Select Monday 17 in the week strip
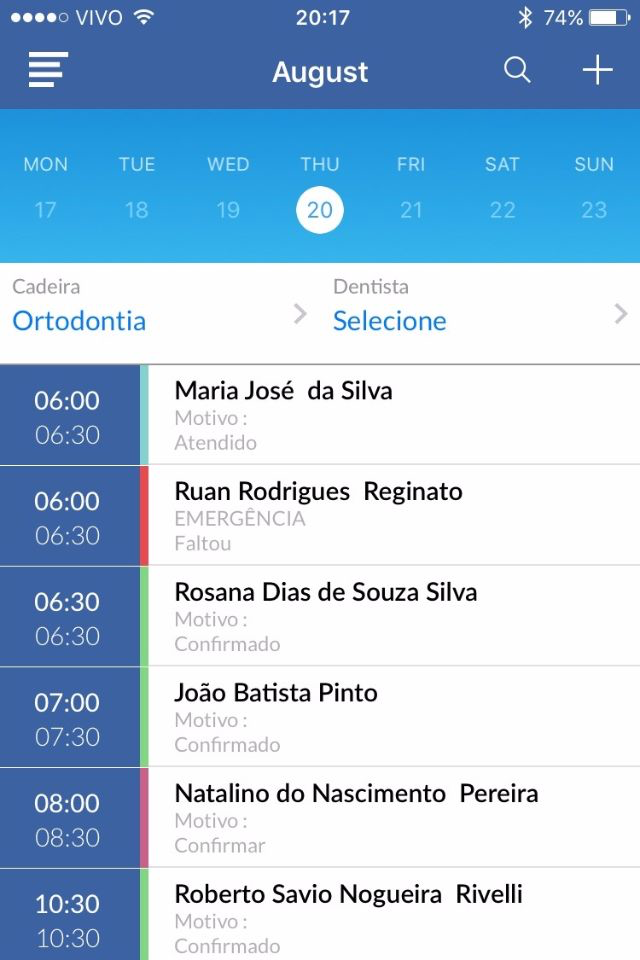The image size is (640, 960). tap(45, 210)
